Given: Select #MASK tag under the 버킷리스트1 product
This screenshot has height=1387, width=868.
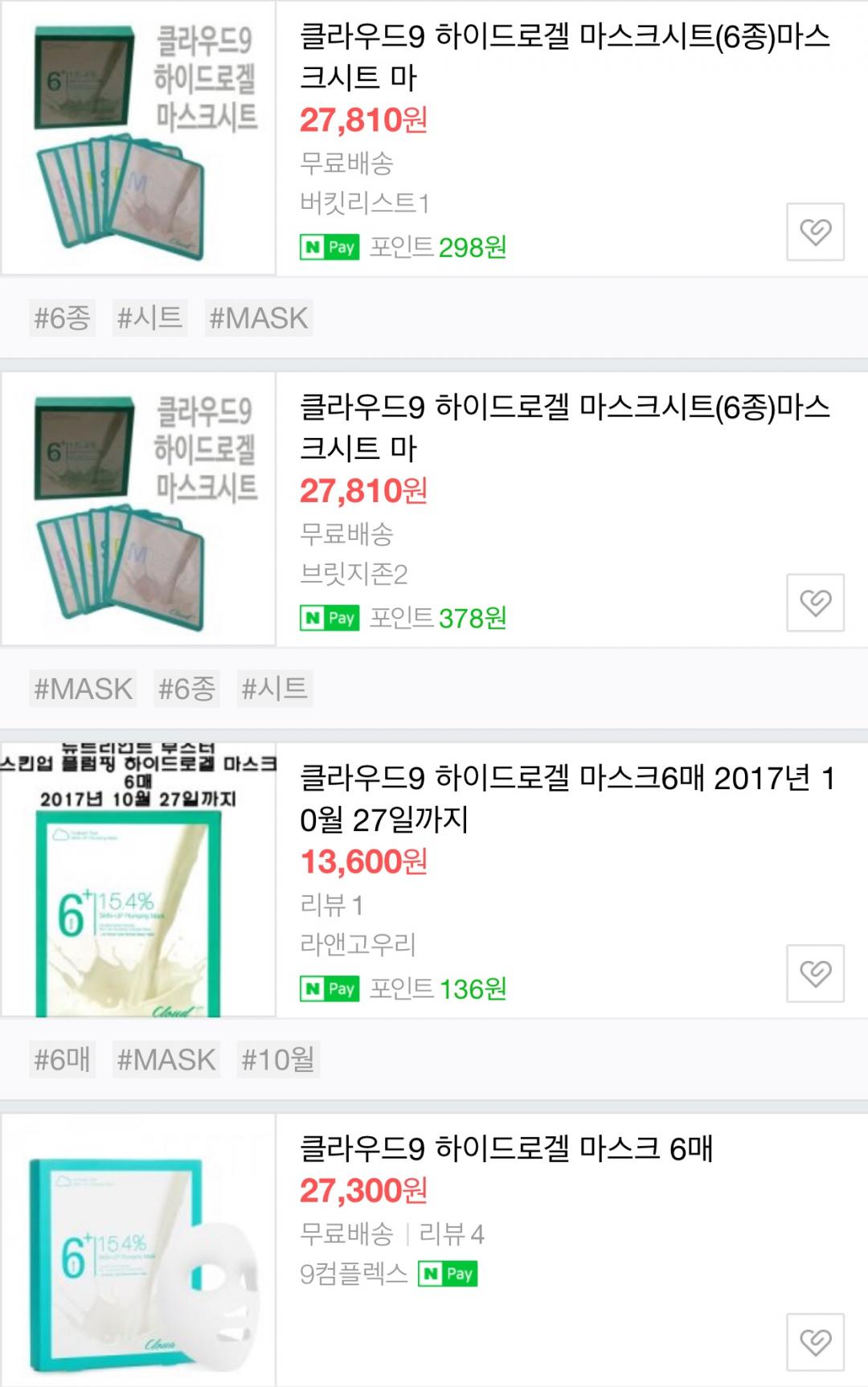Looking at the screenshot, I should [258, 318].
